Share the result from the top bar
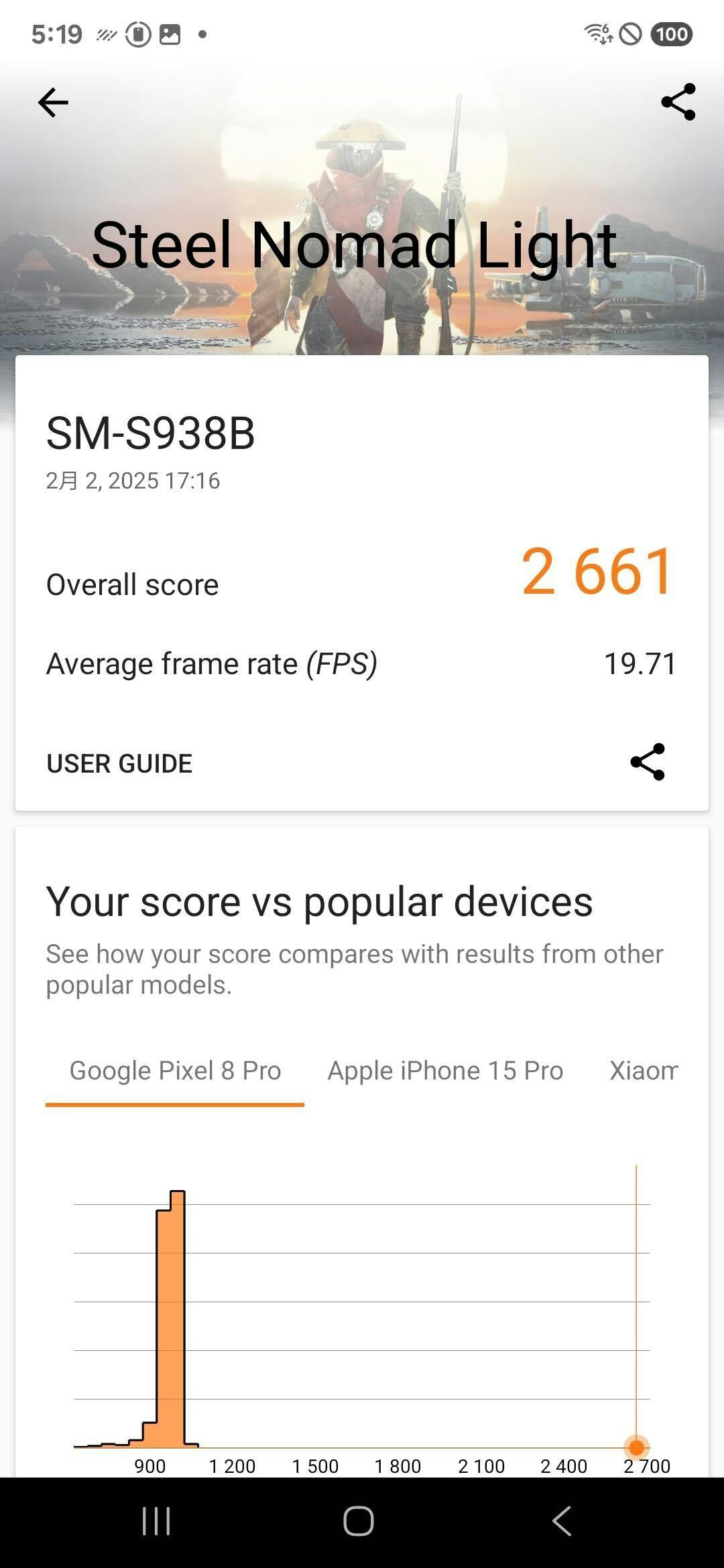Screen dimensions: 724x1568 point(678,102)
